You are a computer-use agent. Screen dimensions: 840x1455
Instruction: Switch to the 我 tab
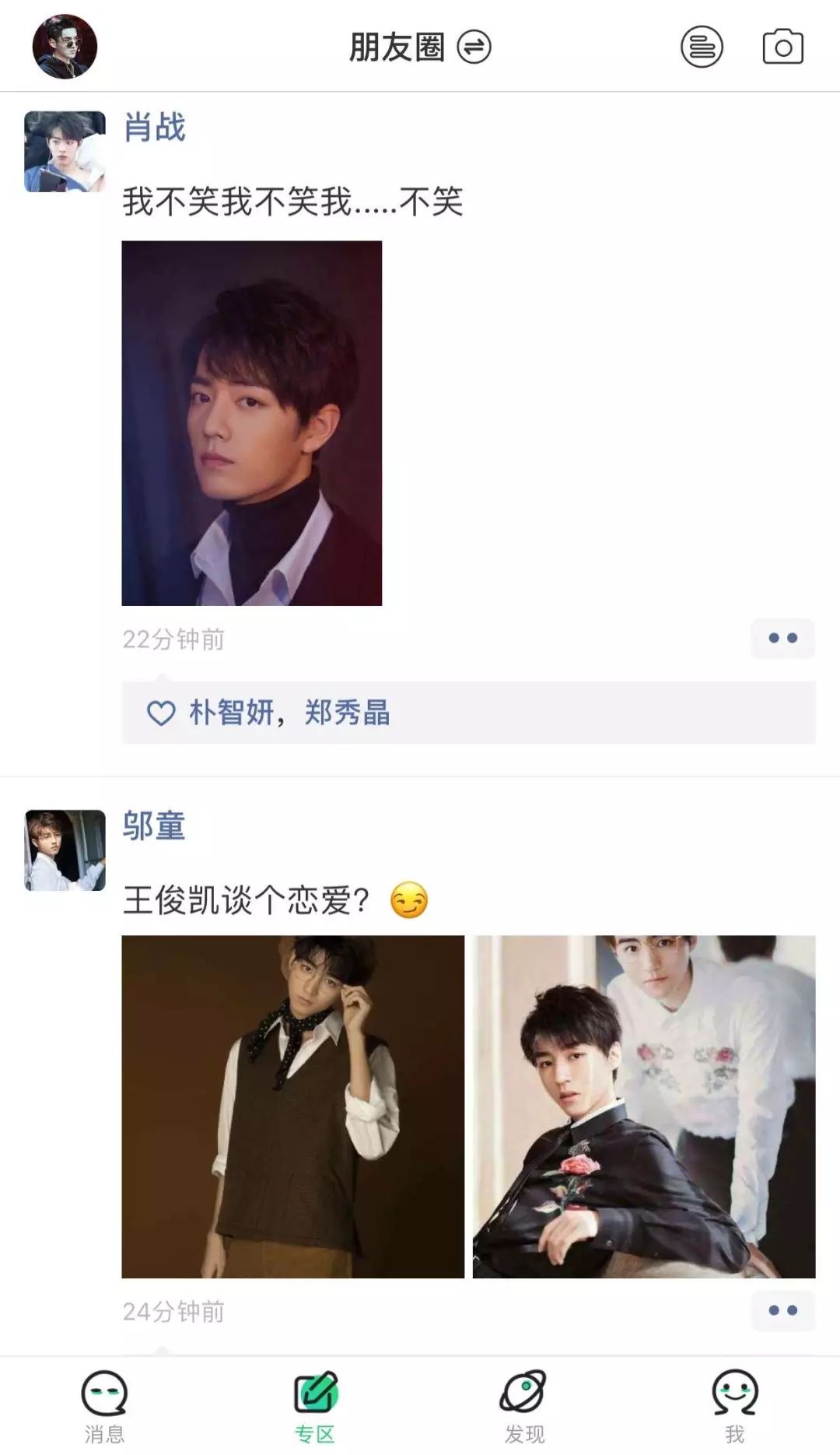coord(734,1407)
